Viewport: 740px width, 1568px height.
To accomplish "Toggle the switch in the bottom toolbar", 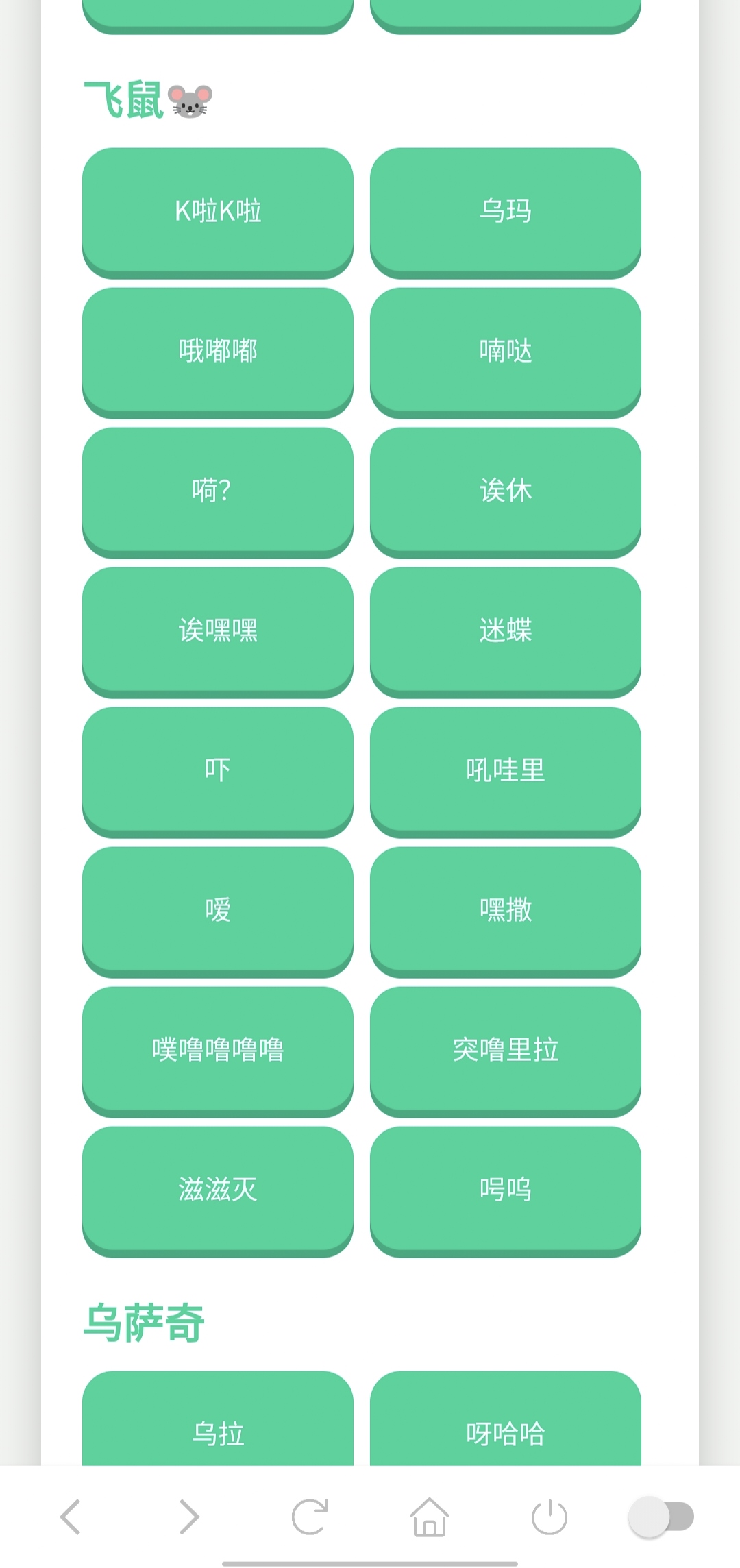I will point(661,1517).
